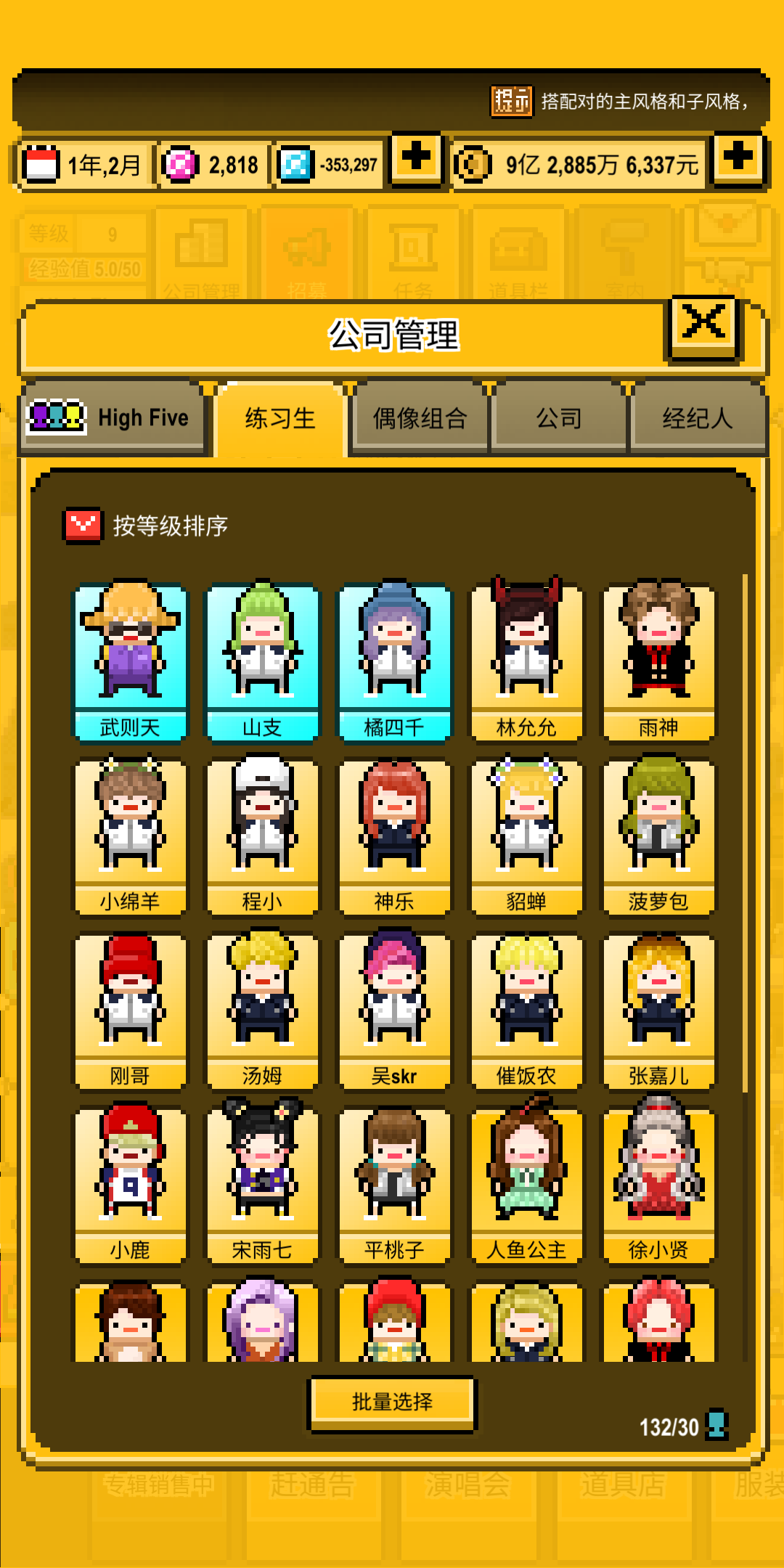Screen dimensions: 784x1568
Task: Switch to the 偶像组合 tab
Action: pyautogui.click(x=420, y=417)
